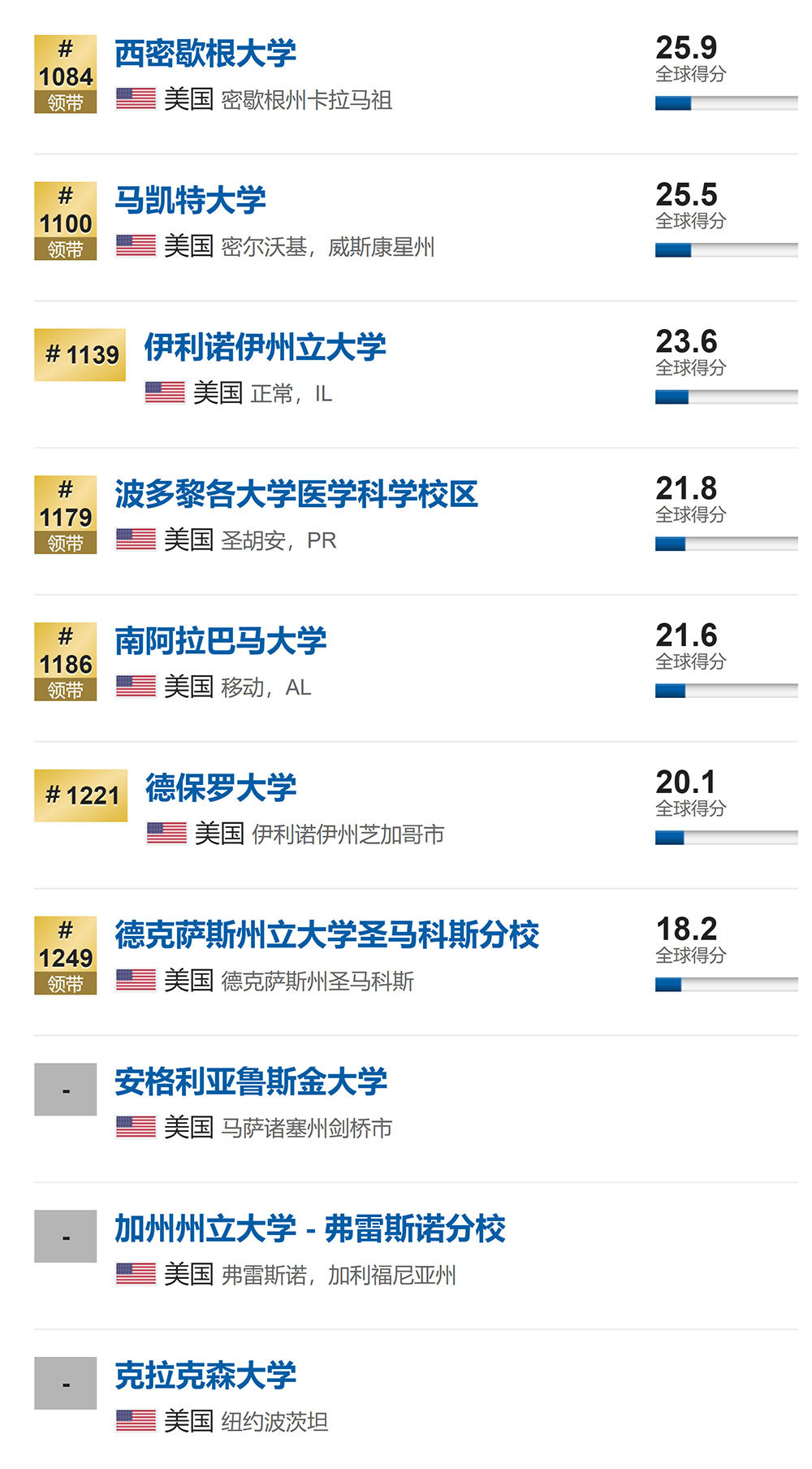View 安格利亚鲁斯金大学
The image size is (812, 1469).
251,1083
